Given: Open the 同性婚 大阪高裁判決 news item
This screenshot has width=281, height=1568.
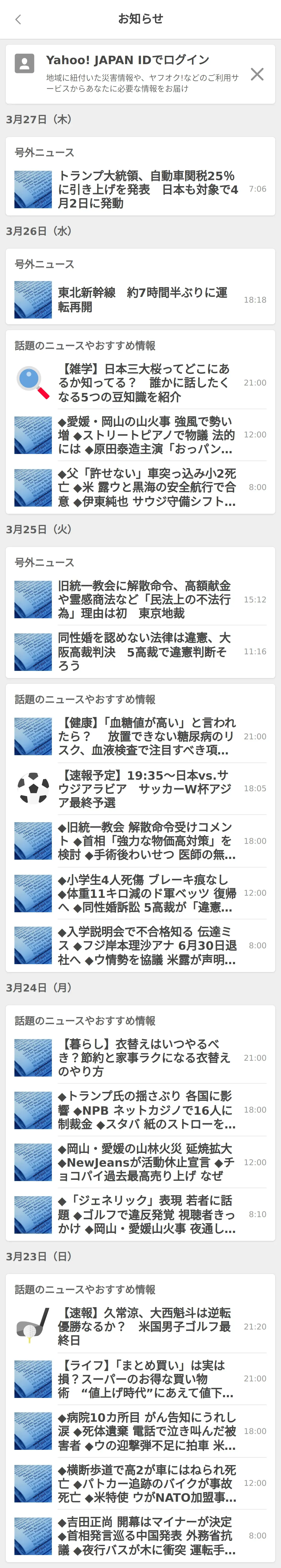Looking at the screenshot, I should point(146,652).
